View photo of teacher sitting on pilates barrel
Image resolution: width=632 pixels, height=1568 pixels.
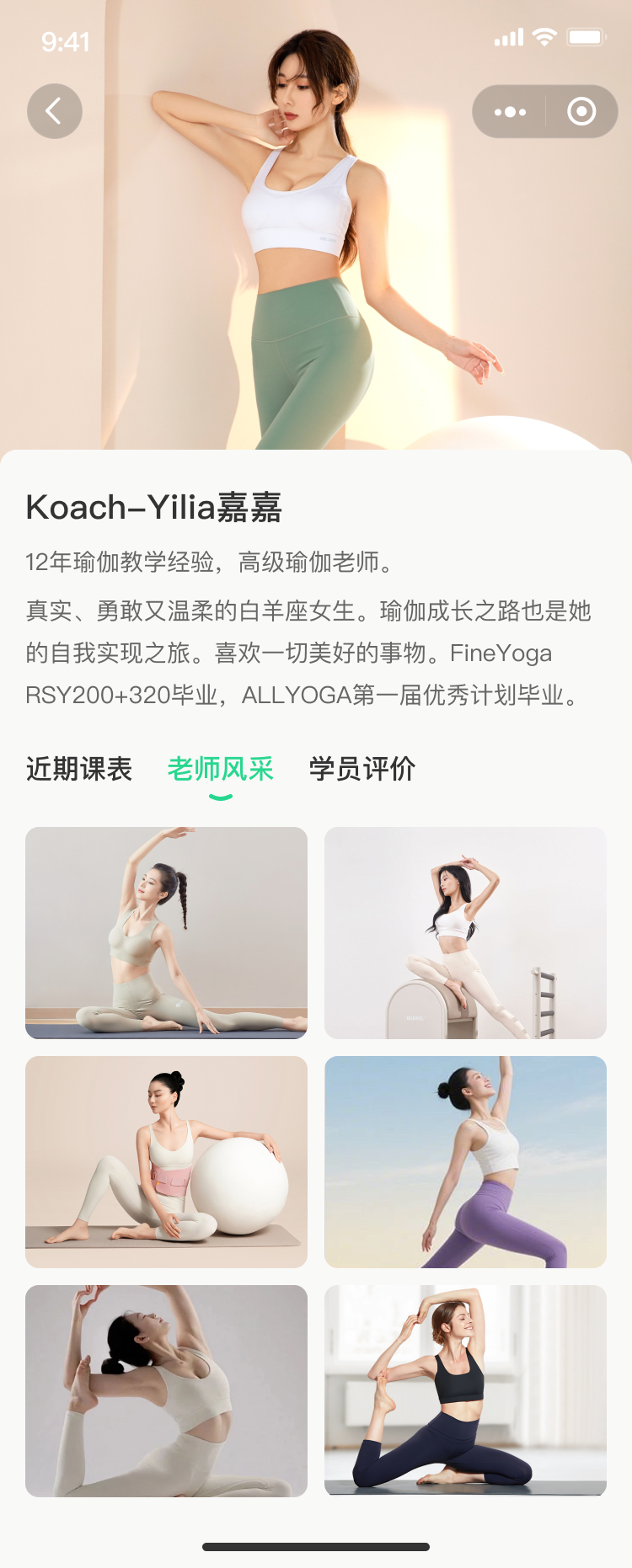click(x=465, y=932)
